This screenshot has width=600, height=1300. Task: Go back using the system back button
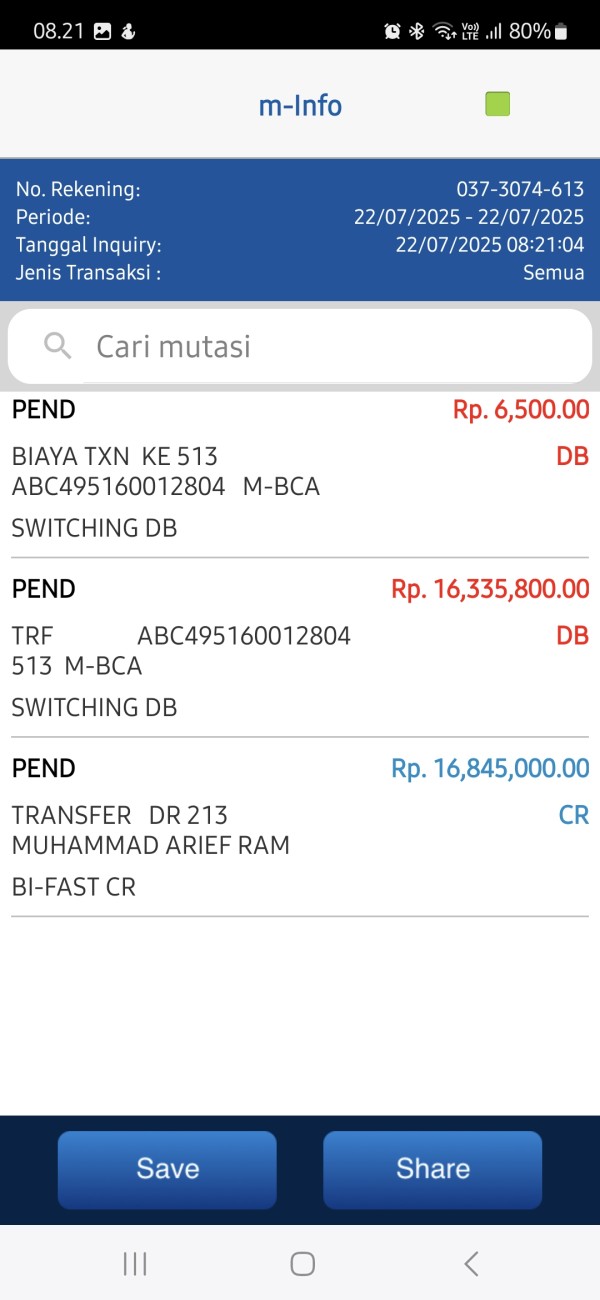click(x=471, y=1264)
